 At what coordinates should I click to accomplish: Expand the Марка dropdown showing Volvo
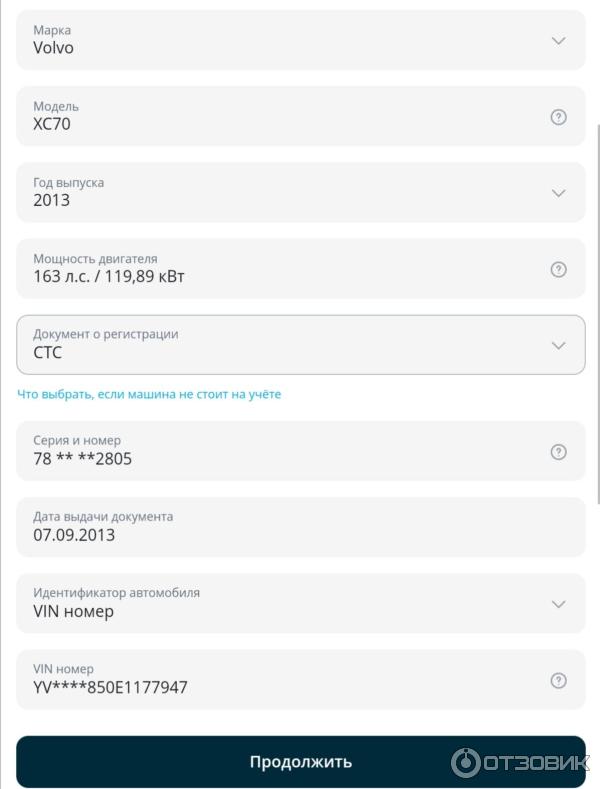coord(558,40)
